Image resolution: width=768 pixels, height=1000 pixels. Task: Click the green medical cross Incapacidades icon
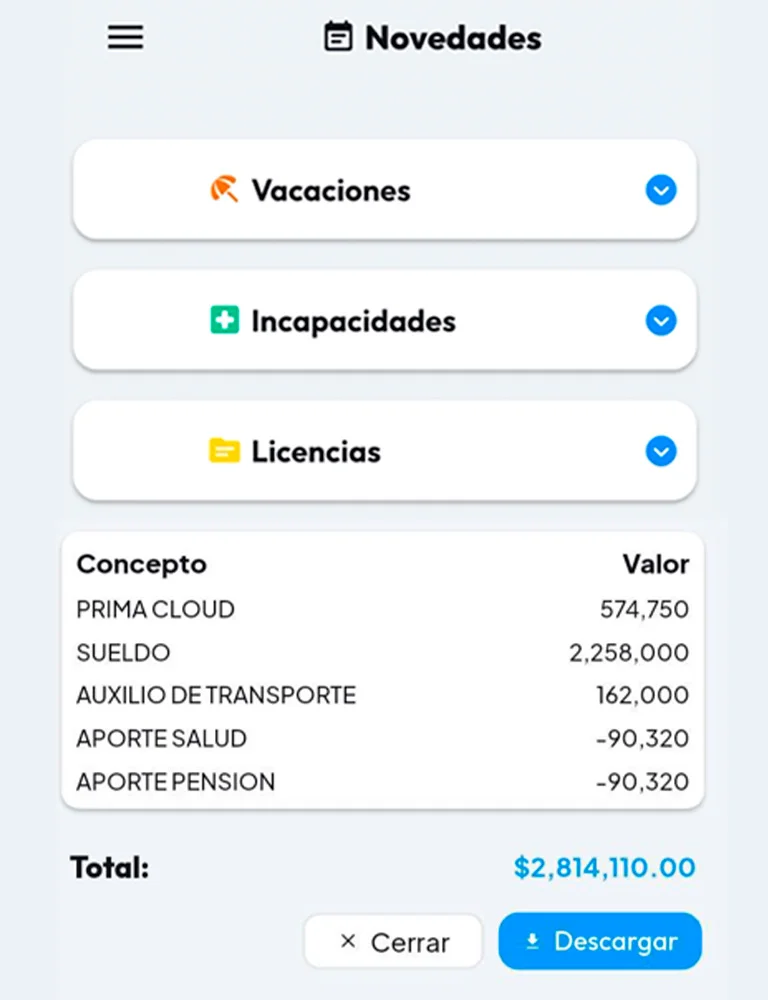pos(225,321)
